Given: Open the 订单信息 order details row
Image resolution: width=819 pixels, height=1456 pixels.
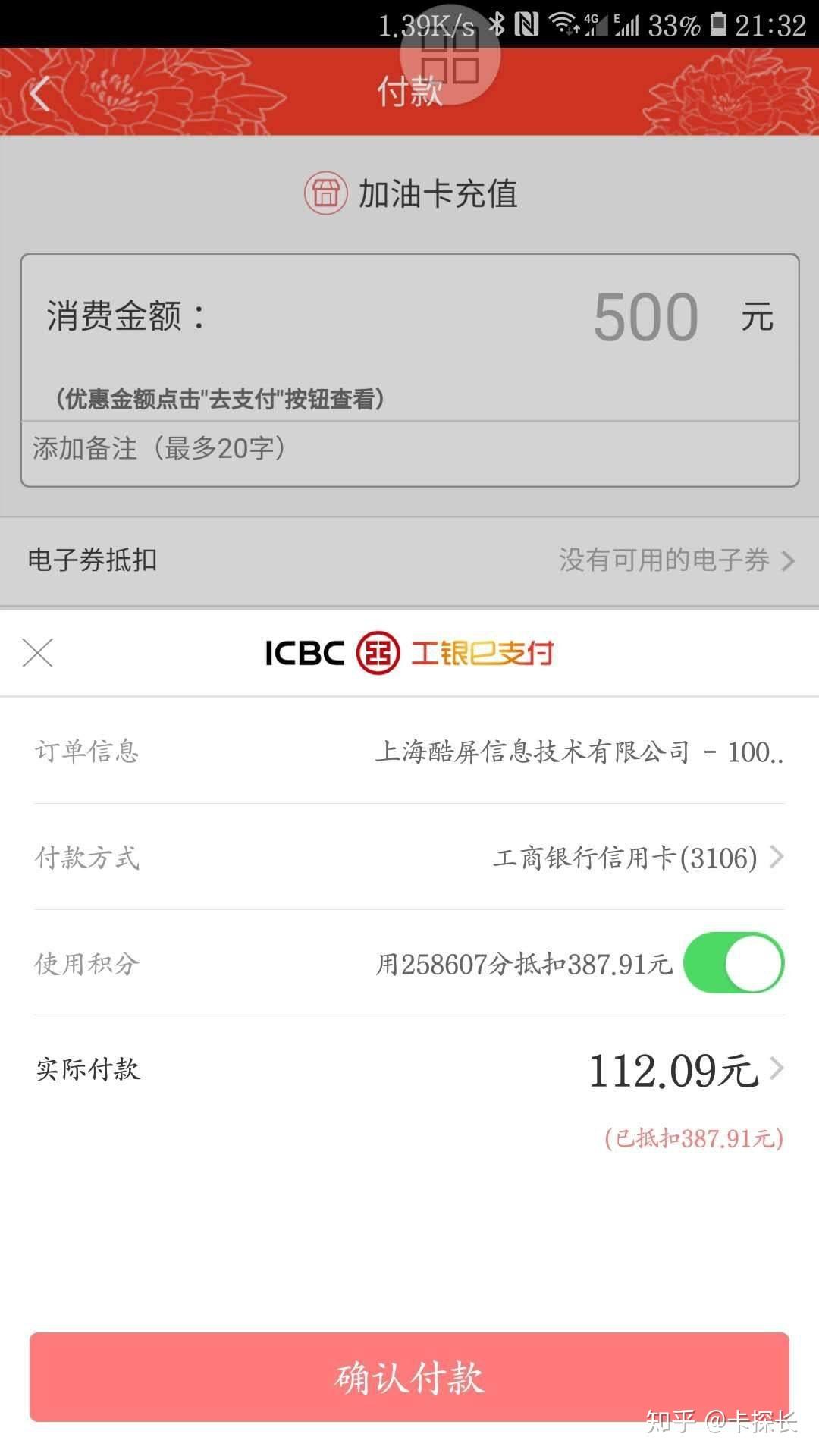Looking at the screenshot, I should [x=409, y=752].
